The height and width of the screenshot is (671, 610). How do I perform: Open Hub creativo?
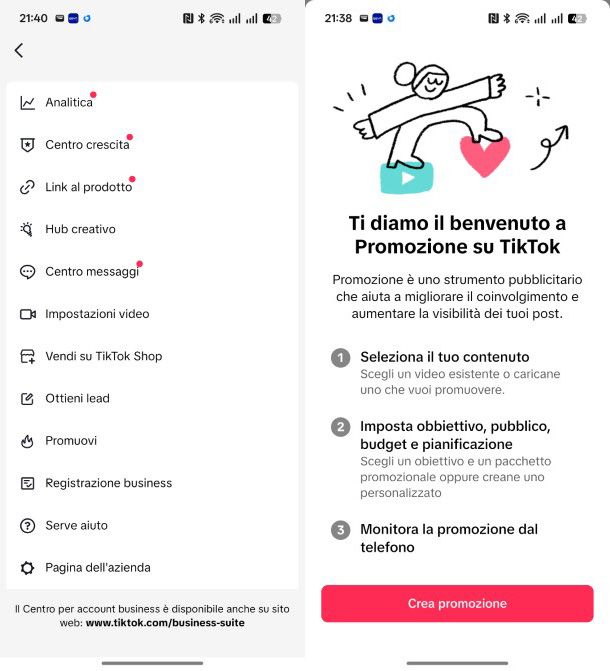[80, 229]
